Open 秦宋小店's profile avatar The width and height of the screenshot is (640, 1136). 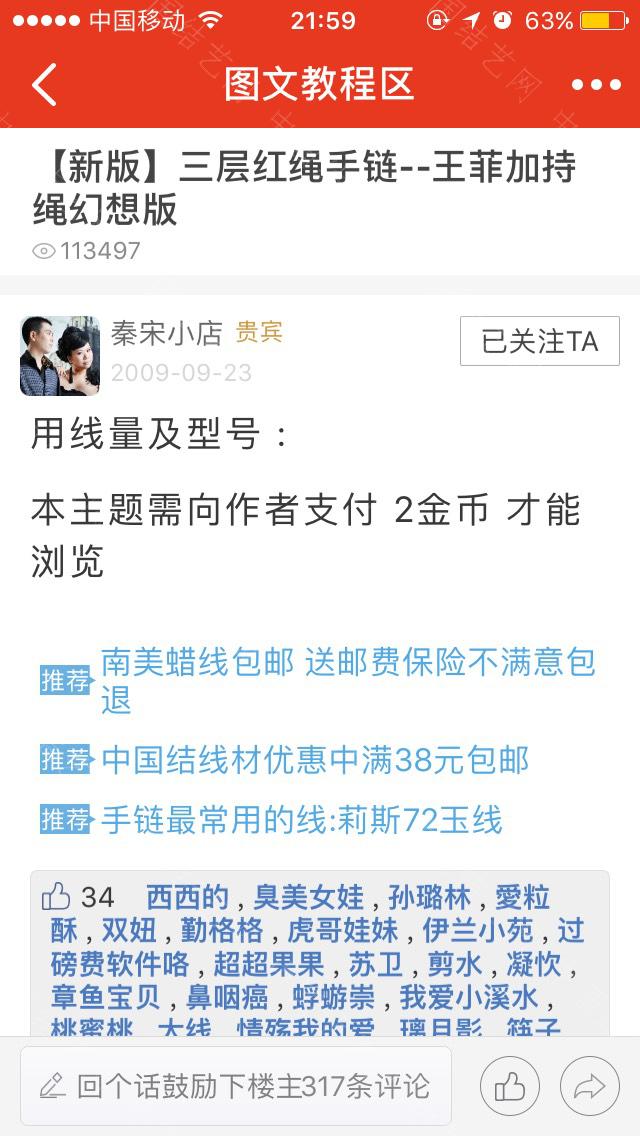coord(60,356)
